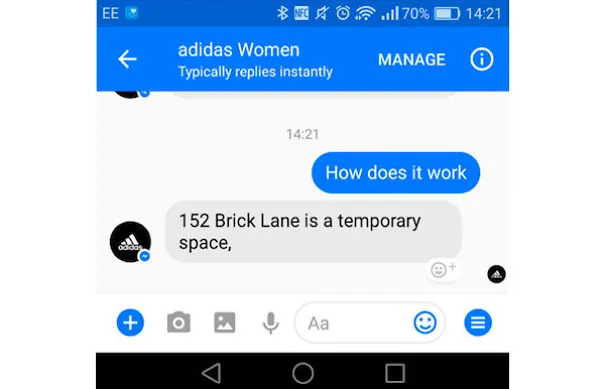The width and height of the screenshot is (605, 389).
Task: Open the plus attachments menu
Action: pos(130,323)
